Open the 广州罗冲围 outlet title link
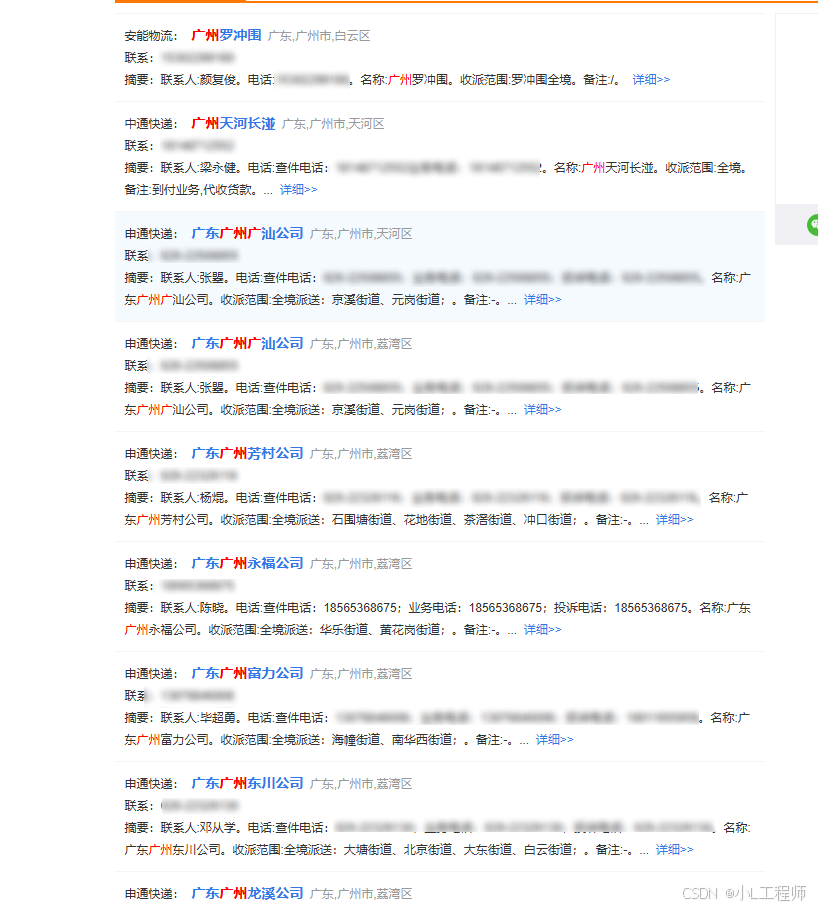The height and width of the screenshot is (909, 818). tap(226, 35)
